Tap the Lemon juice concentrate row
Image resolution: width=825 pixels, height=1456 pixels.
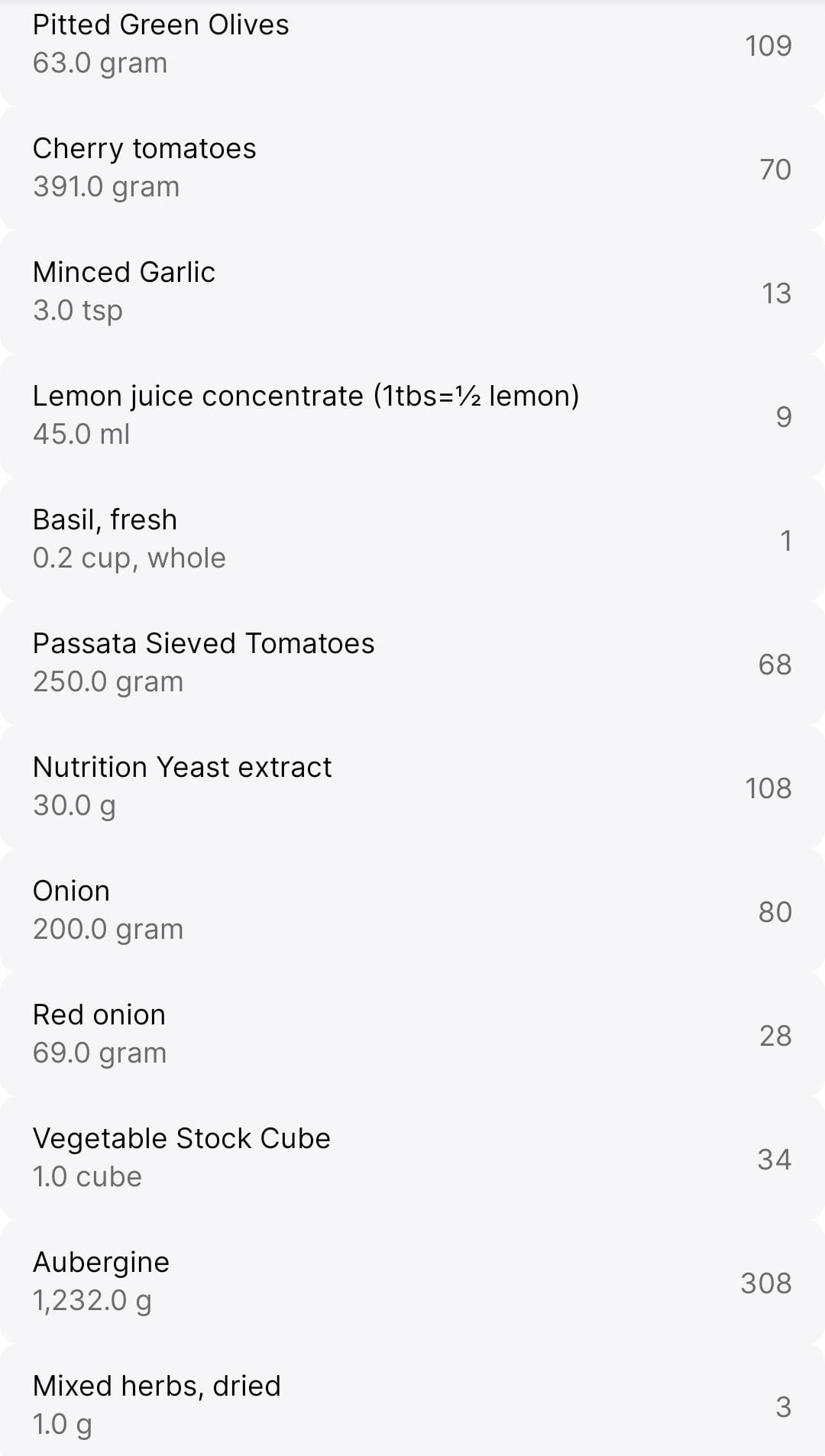click(x=412, y=416)
